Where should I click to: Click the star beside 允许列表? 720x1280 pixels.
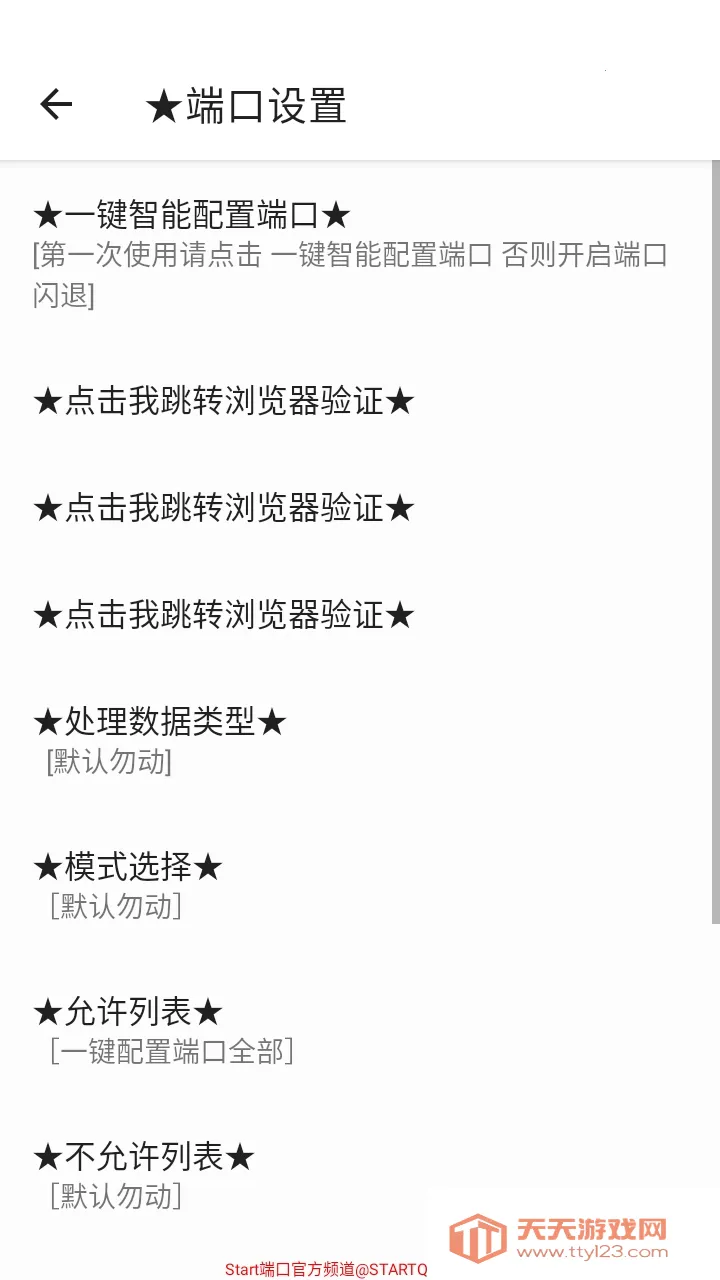click(46, 1011)
